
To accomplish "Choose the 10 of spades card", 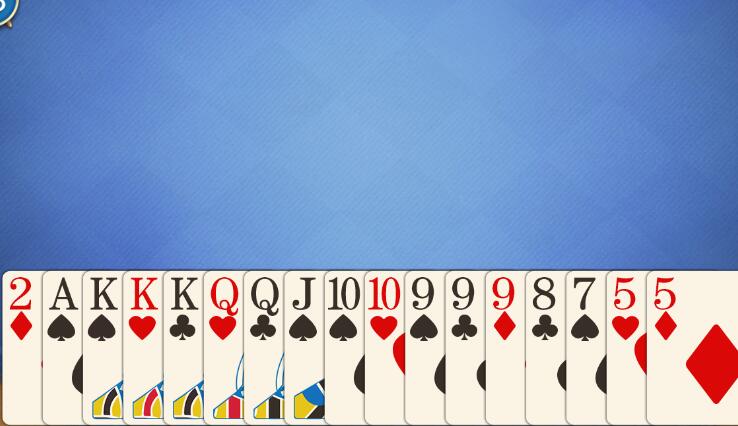I will pyautogui.click(x=342, y=340).
